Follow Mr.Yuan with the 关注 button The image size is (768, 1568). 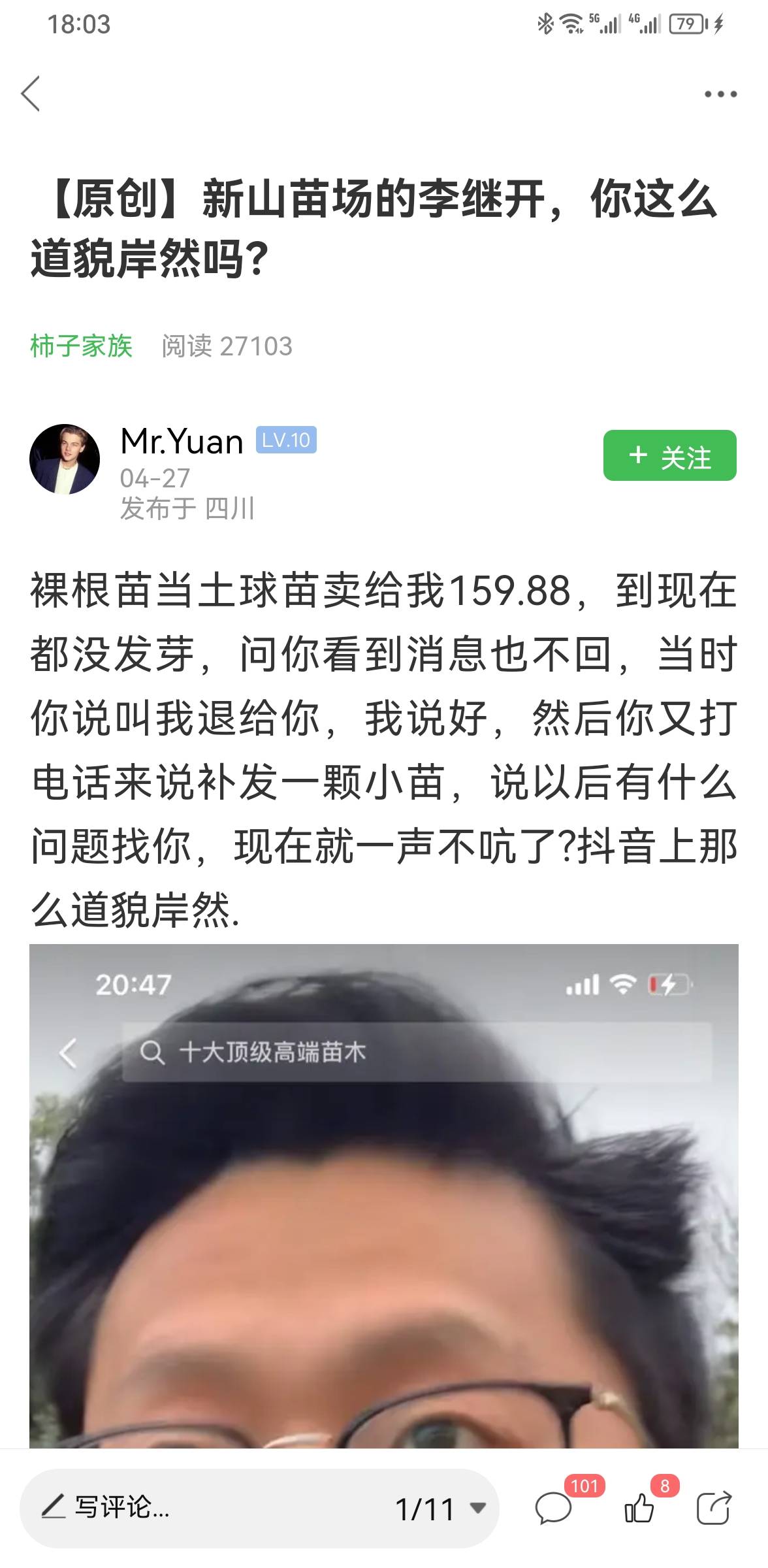point(669,455)
